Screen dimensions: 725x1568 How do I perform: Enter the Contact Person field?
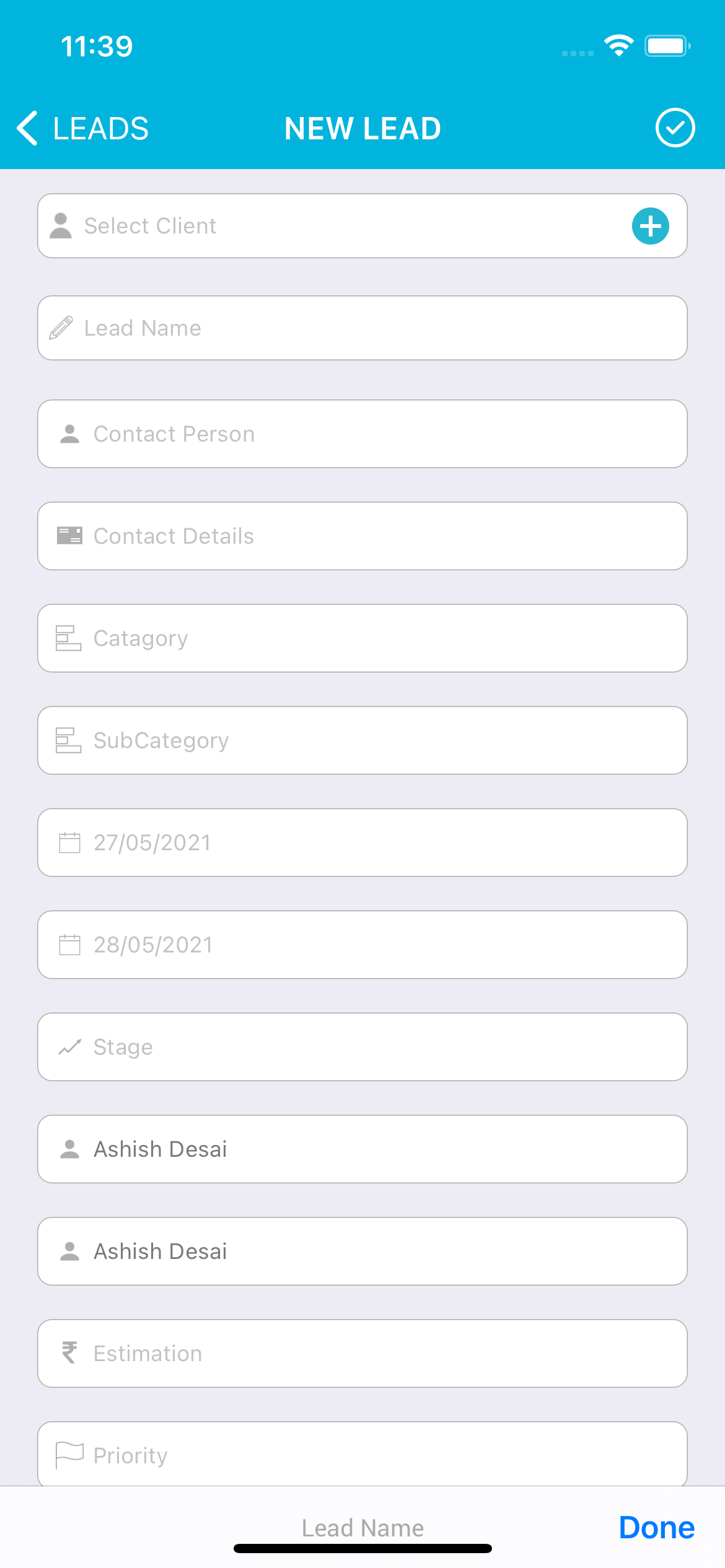tap(362, 434)
